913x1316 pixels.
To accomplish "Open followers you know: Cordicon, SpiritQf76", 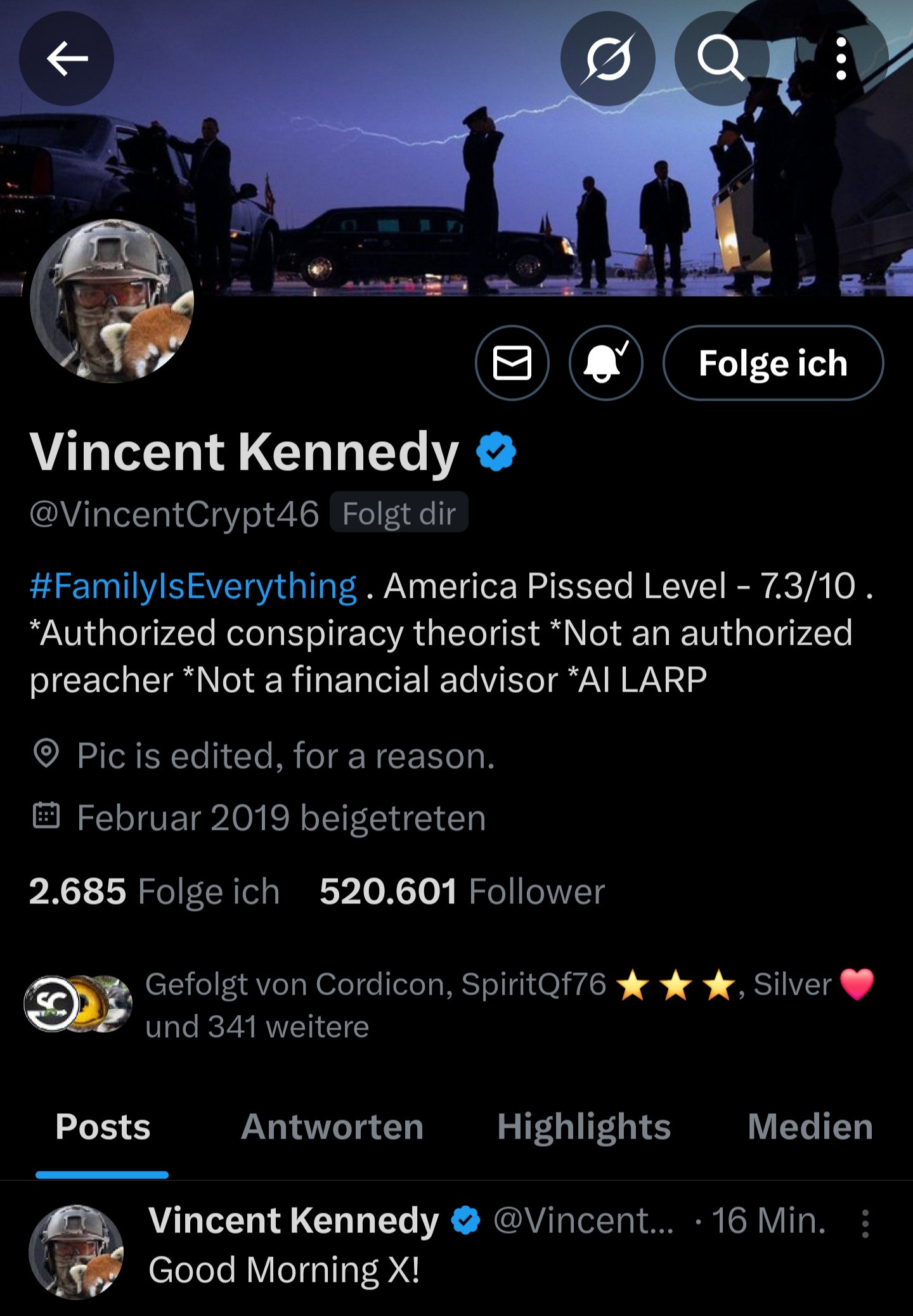I will (444, 1005).
